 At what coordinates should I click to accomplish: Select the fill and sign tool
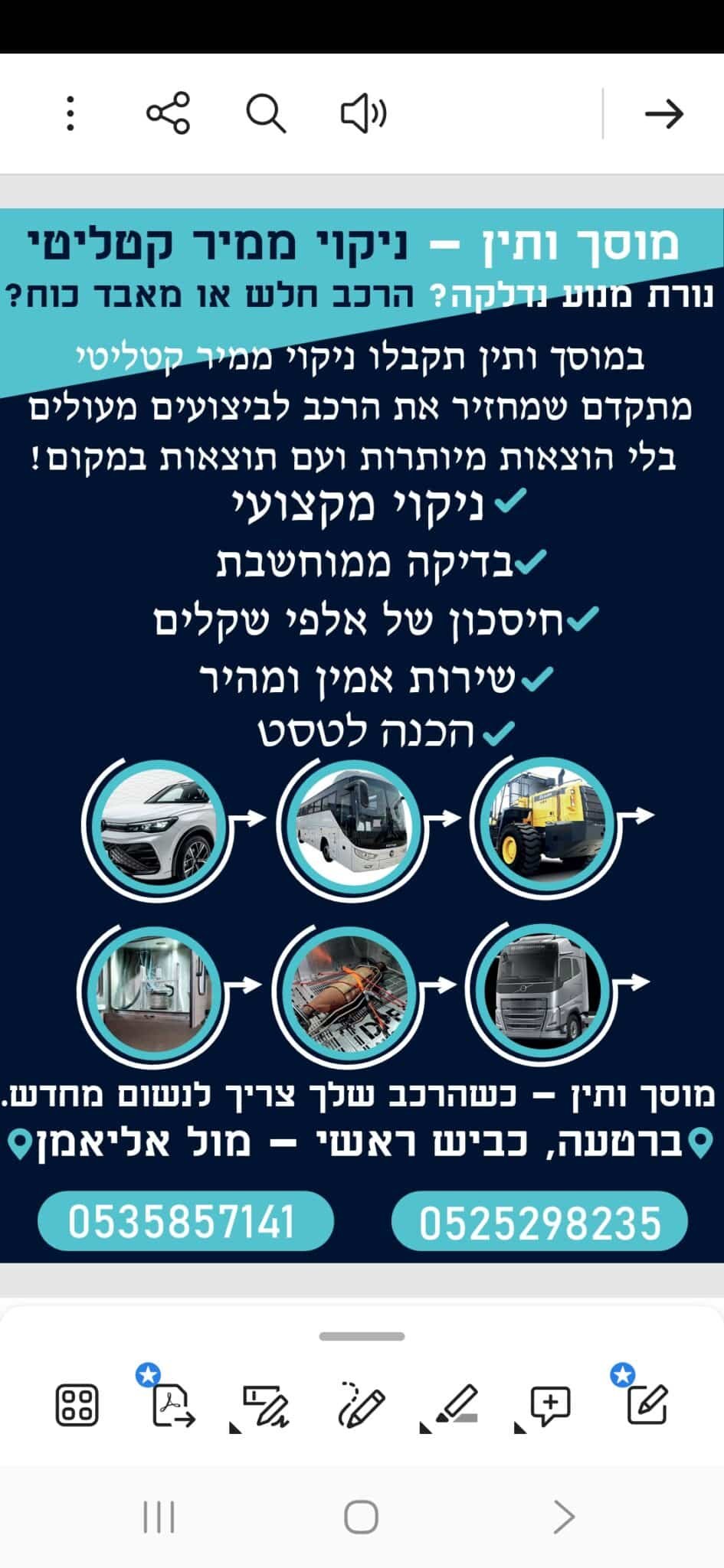click(265, 1406)
